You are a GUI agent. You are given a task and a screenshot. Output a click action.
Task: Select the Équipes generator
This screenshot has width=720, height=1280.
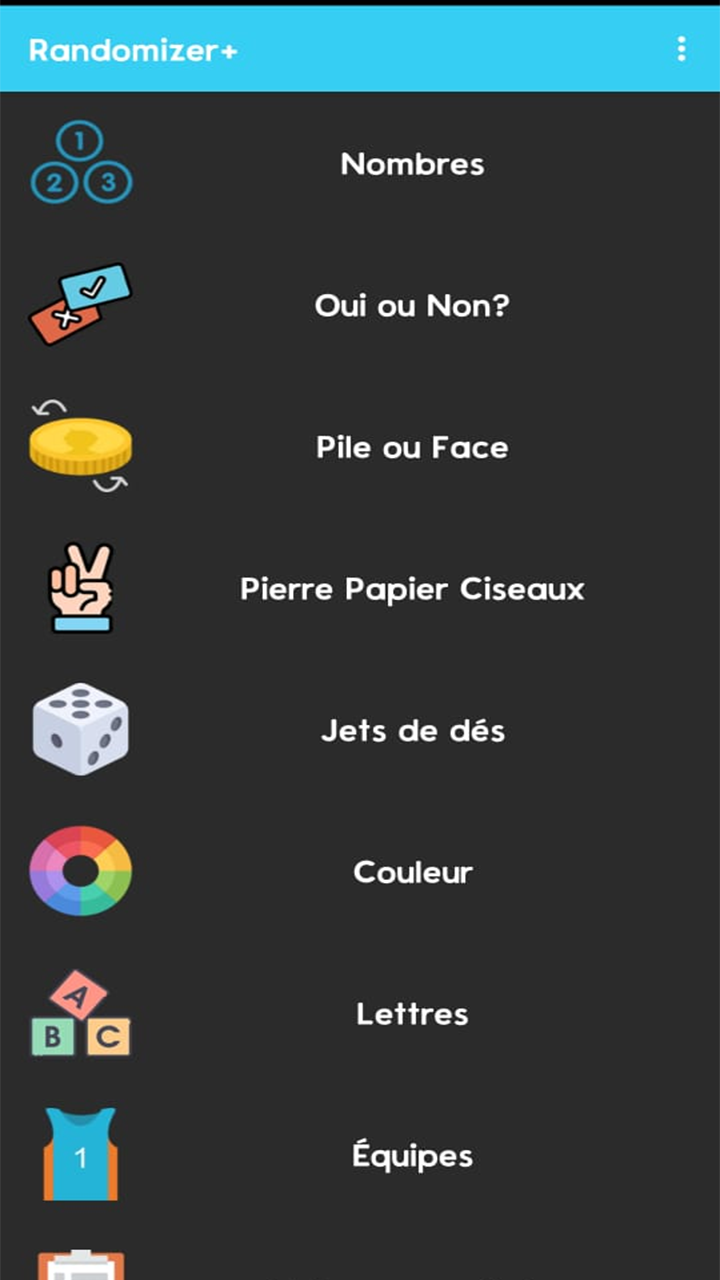coord(412,1155)
